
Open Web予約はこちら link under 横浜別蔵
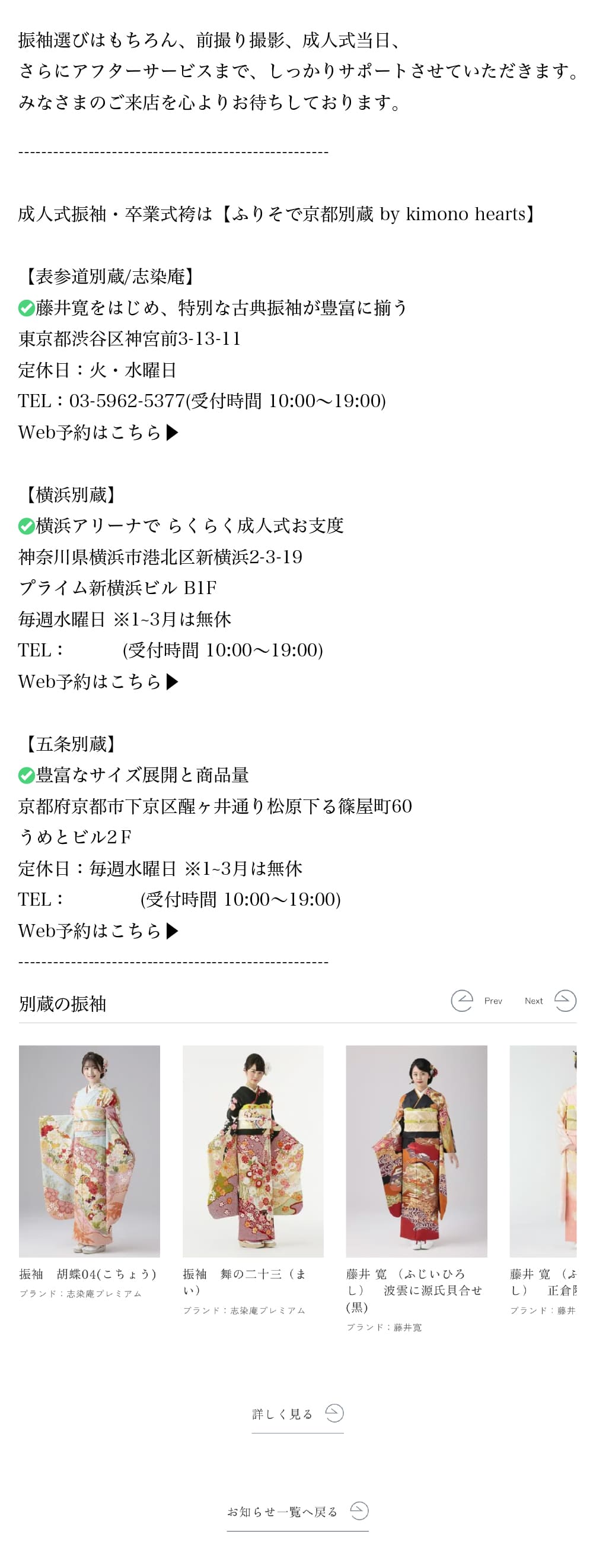(98, 682)
